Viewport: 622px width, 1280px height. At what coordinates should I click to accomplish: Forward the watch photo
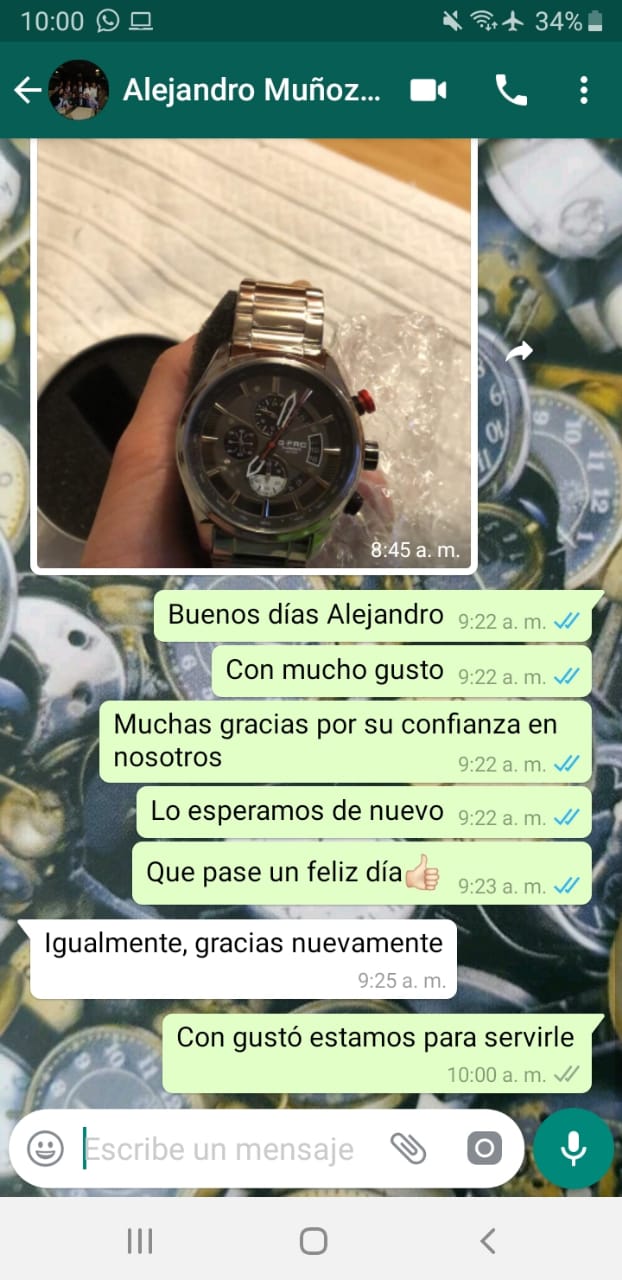coord(519,351)
